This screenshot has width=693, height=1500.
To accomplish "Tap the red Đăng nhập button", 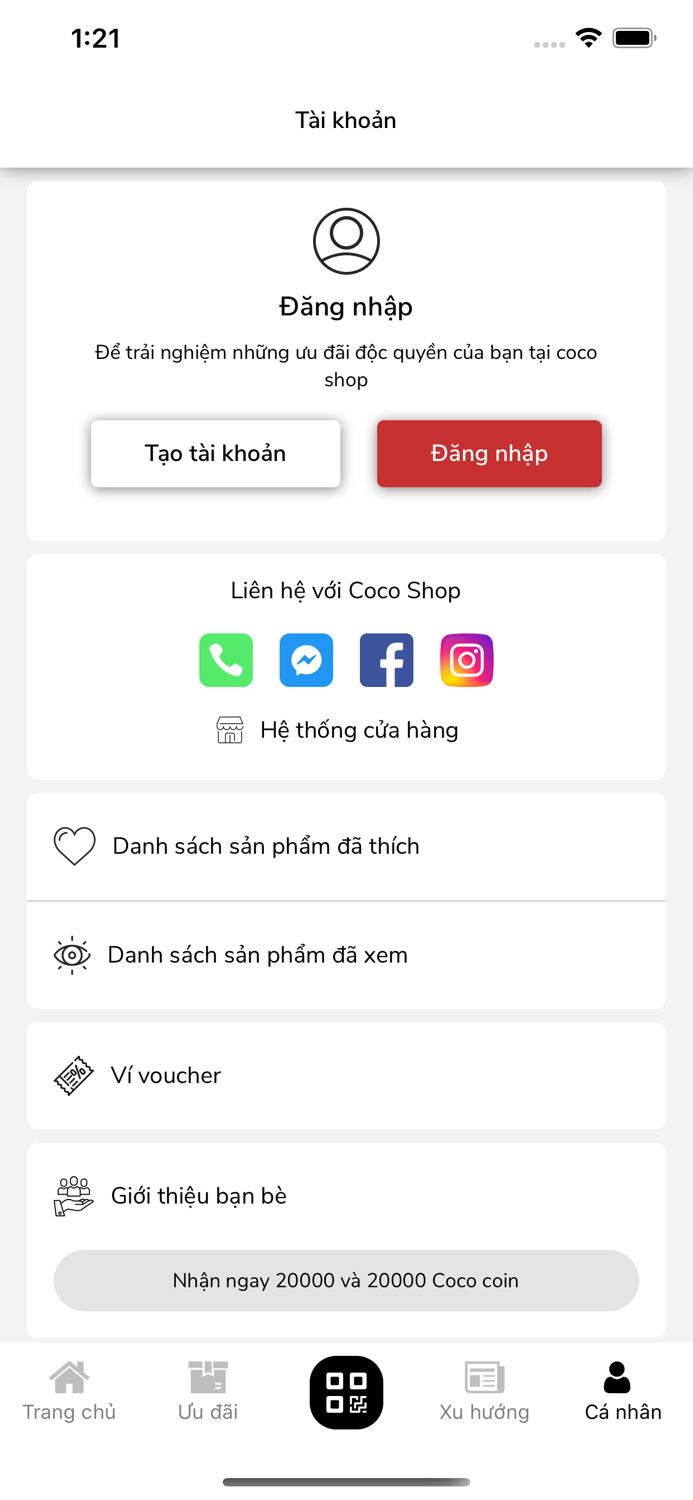I will tap(489, 453).
